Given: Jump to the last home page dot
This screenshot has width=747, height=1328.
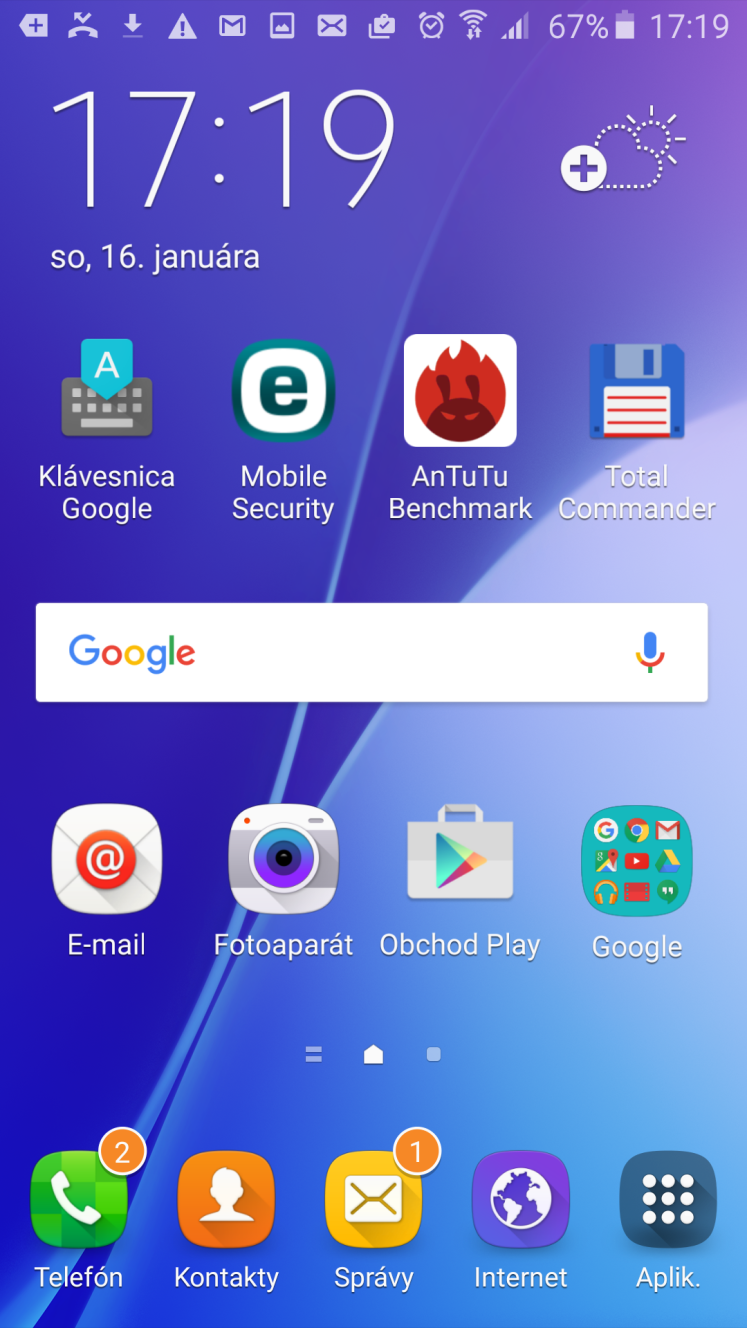Looking at the screenshot, I should tap(434, 1054).
